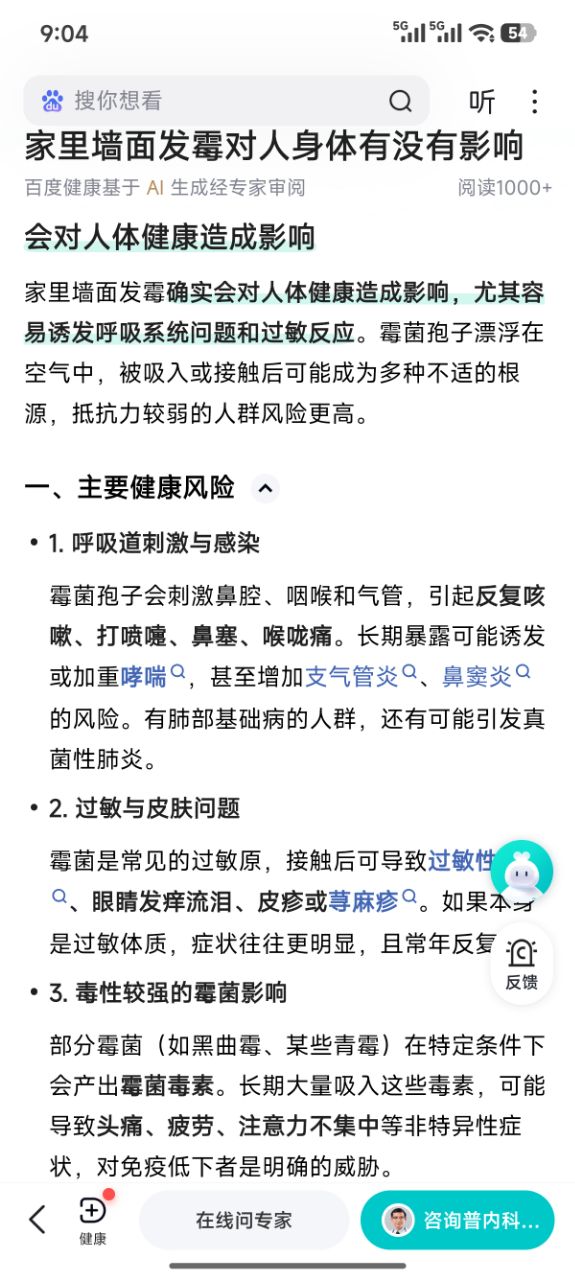The height and width of the screenshot is (1280, 575).
Task: Tap 听 to listen to the article
Action: tap(482, 101)
